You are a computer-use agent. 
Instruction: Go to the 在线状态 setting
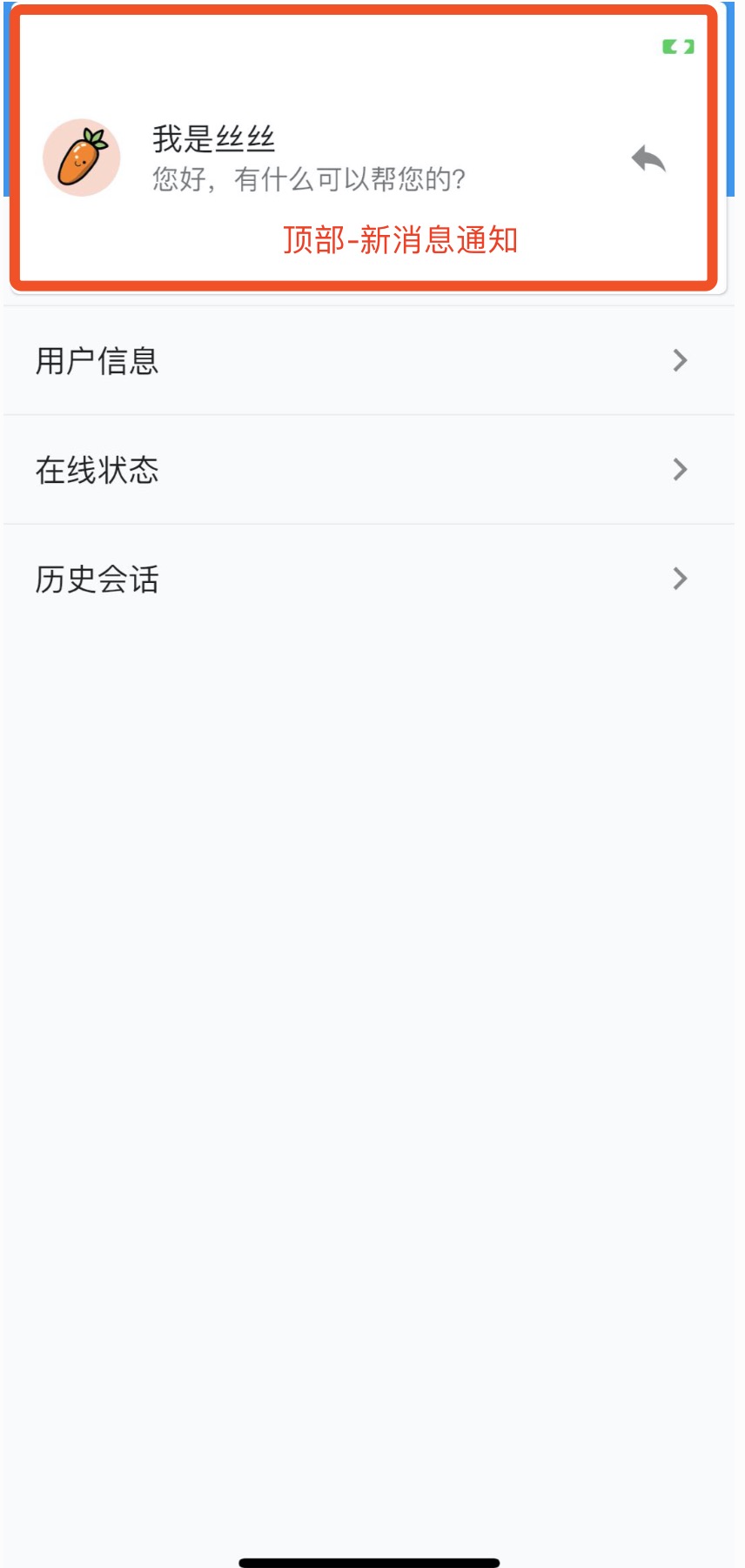[369, 470]
